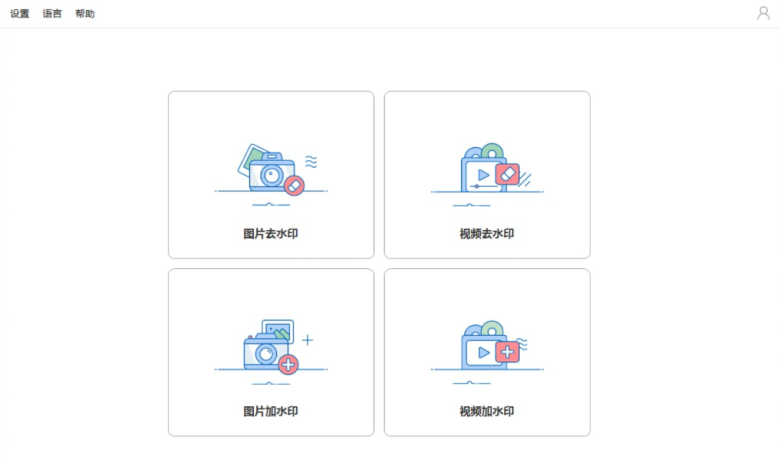Screen dimensions: 780x460
Task: Open the 设置 menu
Action: [x=20, y=14]
